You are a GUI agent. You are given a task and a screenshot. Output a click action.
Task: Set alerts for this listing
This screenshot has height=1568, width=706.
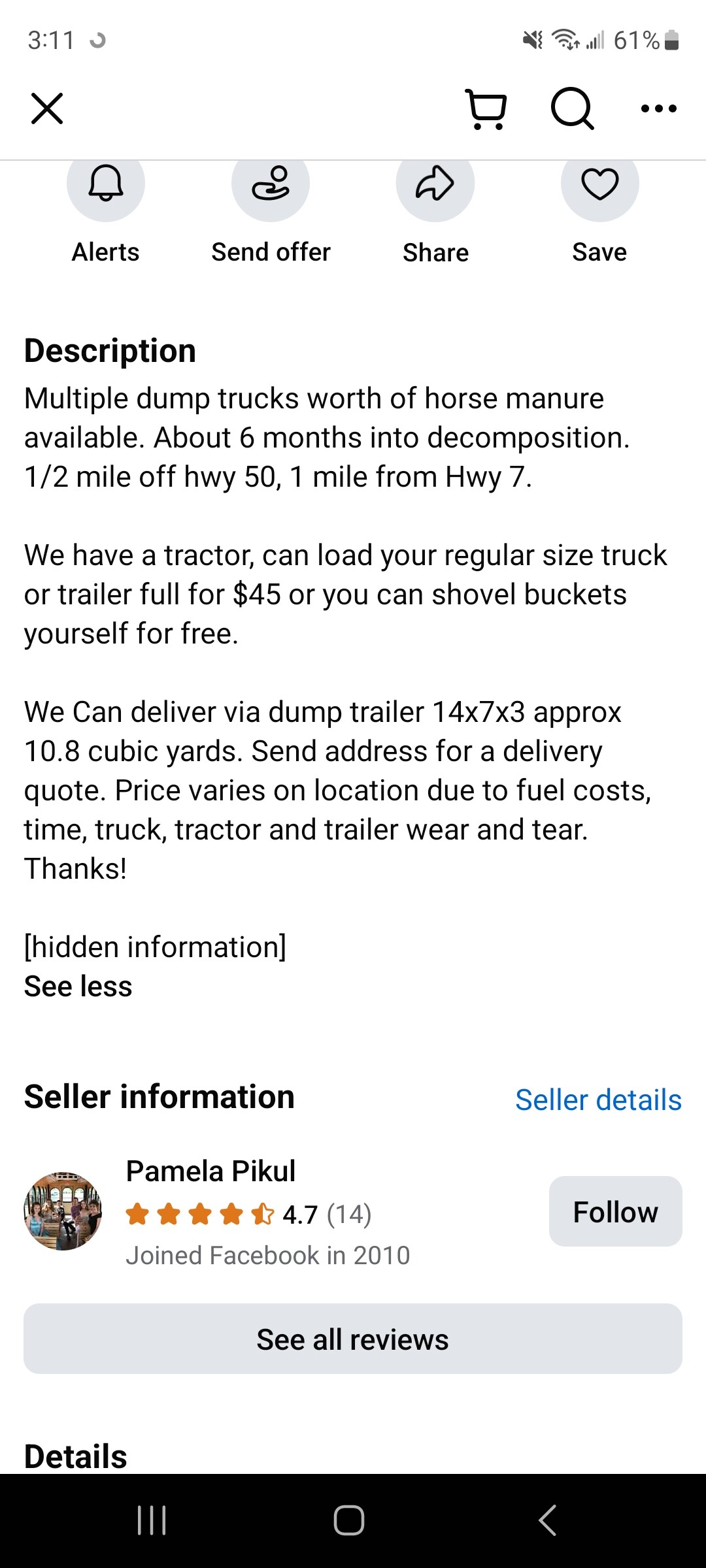pyautogui.click(x=105, y=186)
